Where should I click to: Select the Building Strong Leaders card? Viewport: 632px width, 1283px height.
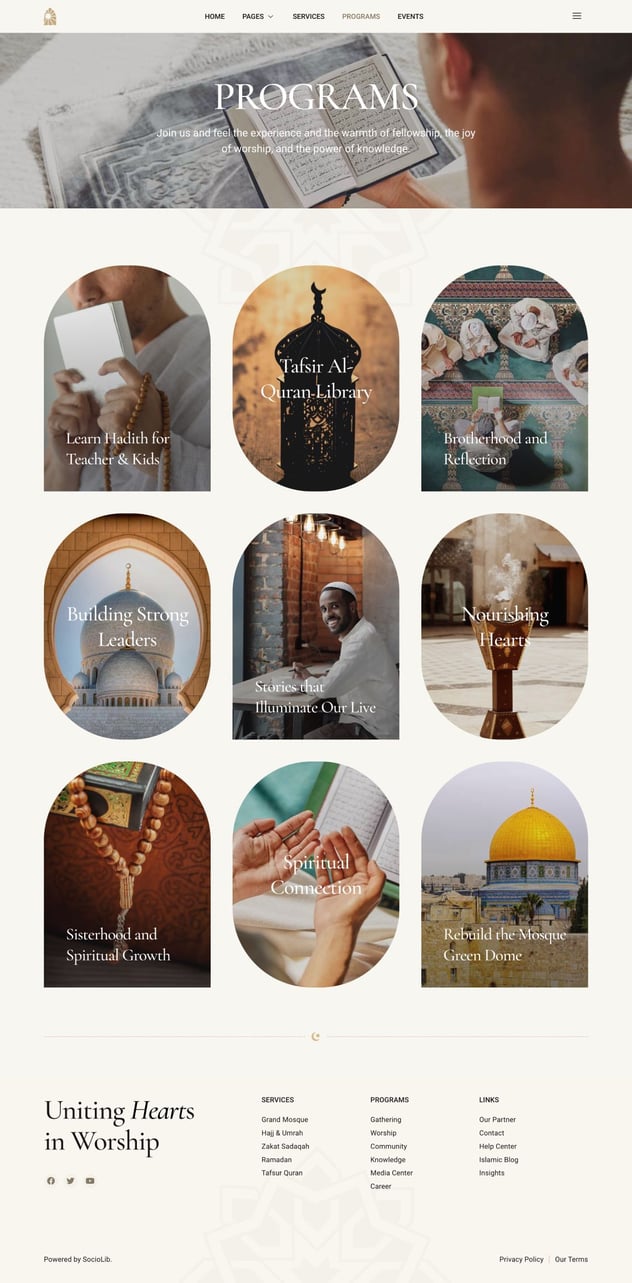click(127, 626)
